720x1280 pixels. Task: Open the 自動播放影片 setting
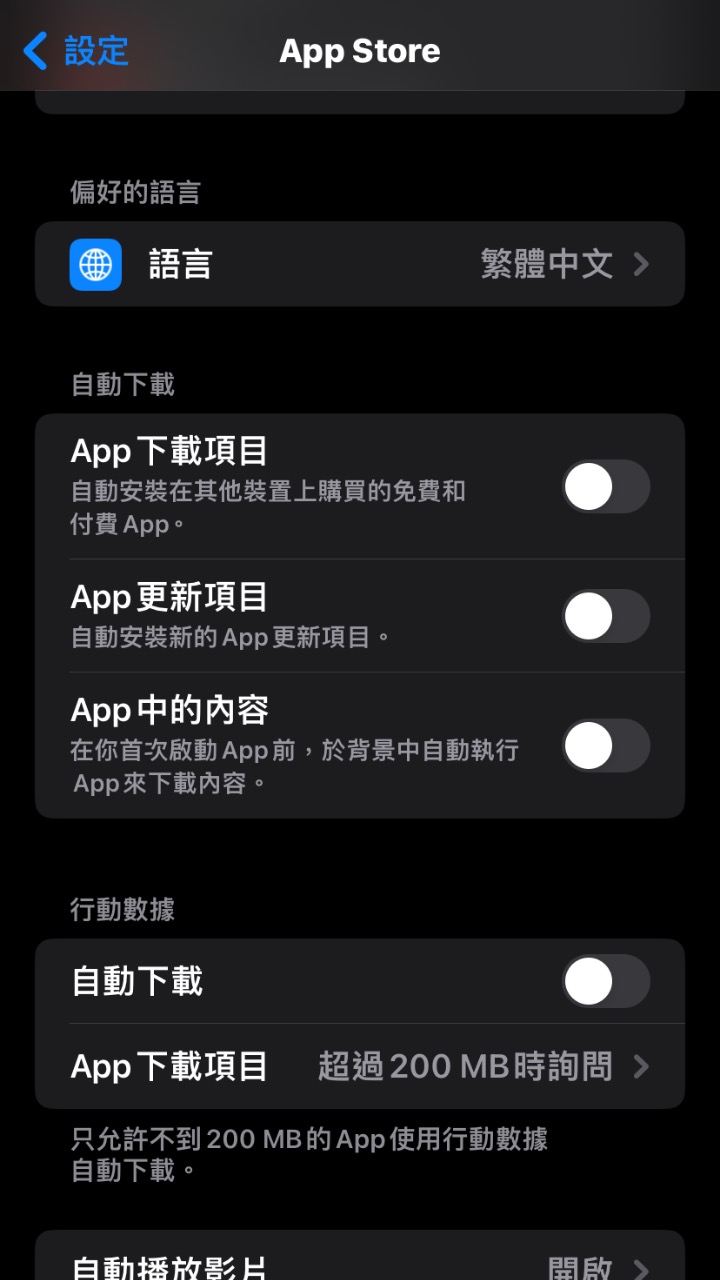pos(360,1264)
